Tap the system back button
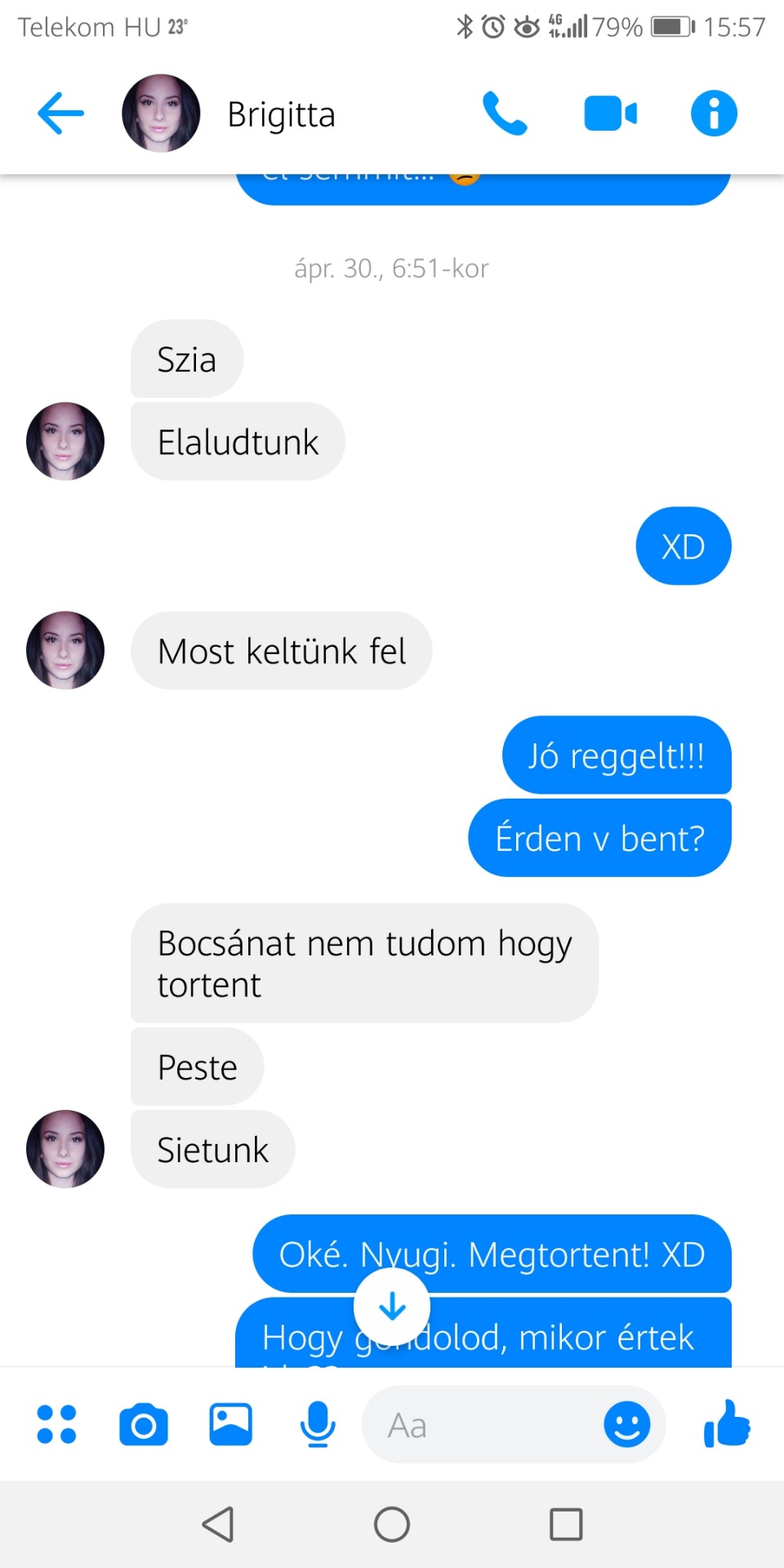The height and width of the screenshot is (1568, 784). coord(218,1524)
